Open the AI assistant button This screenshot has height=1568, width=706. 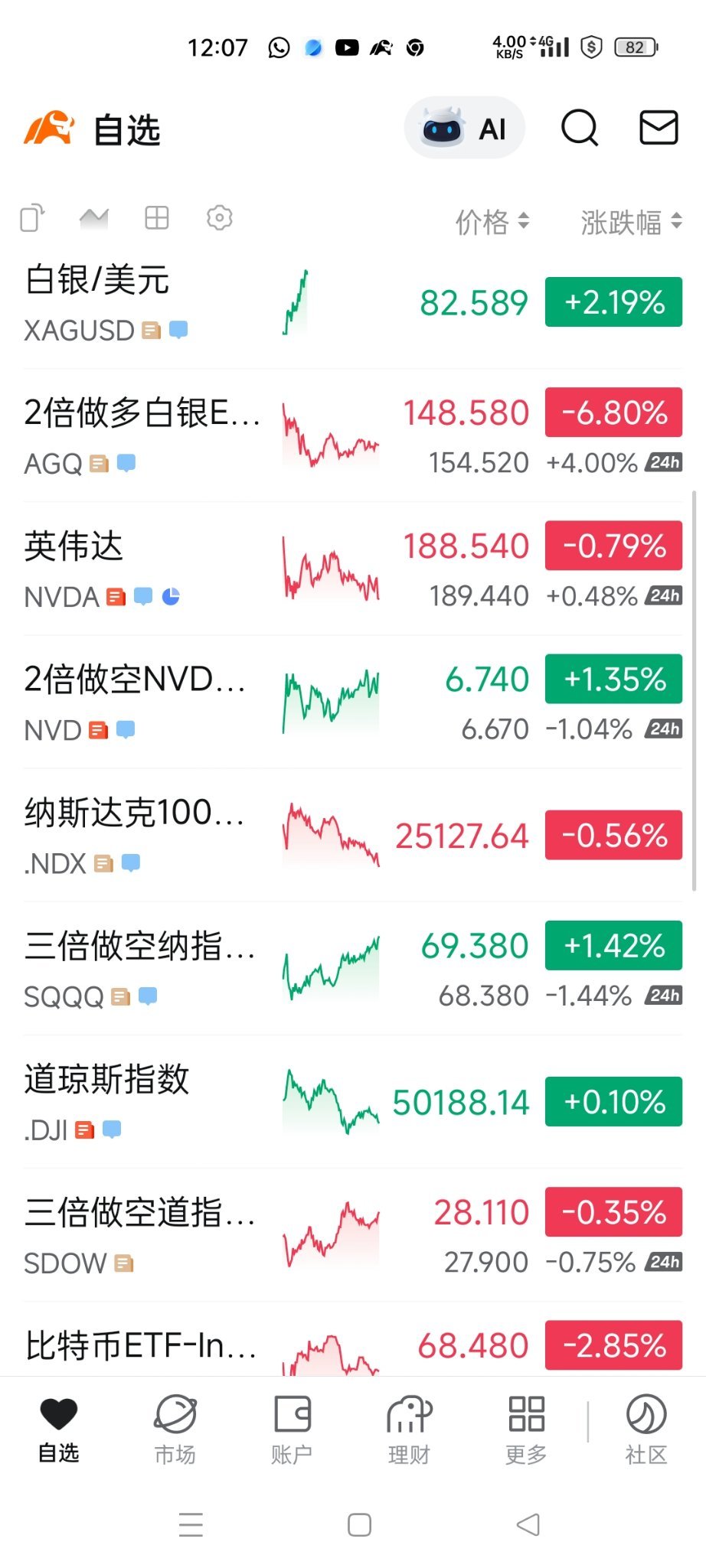coord(465,128)
